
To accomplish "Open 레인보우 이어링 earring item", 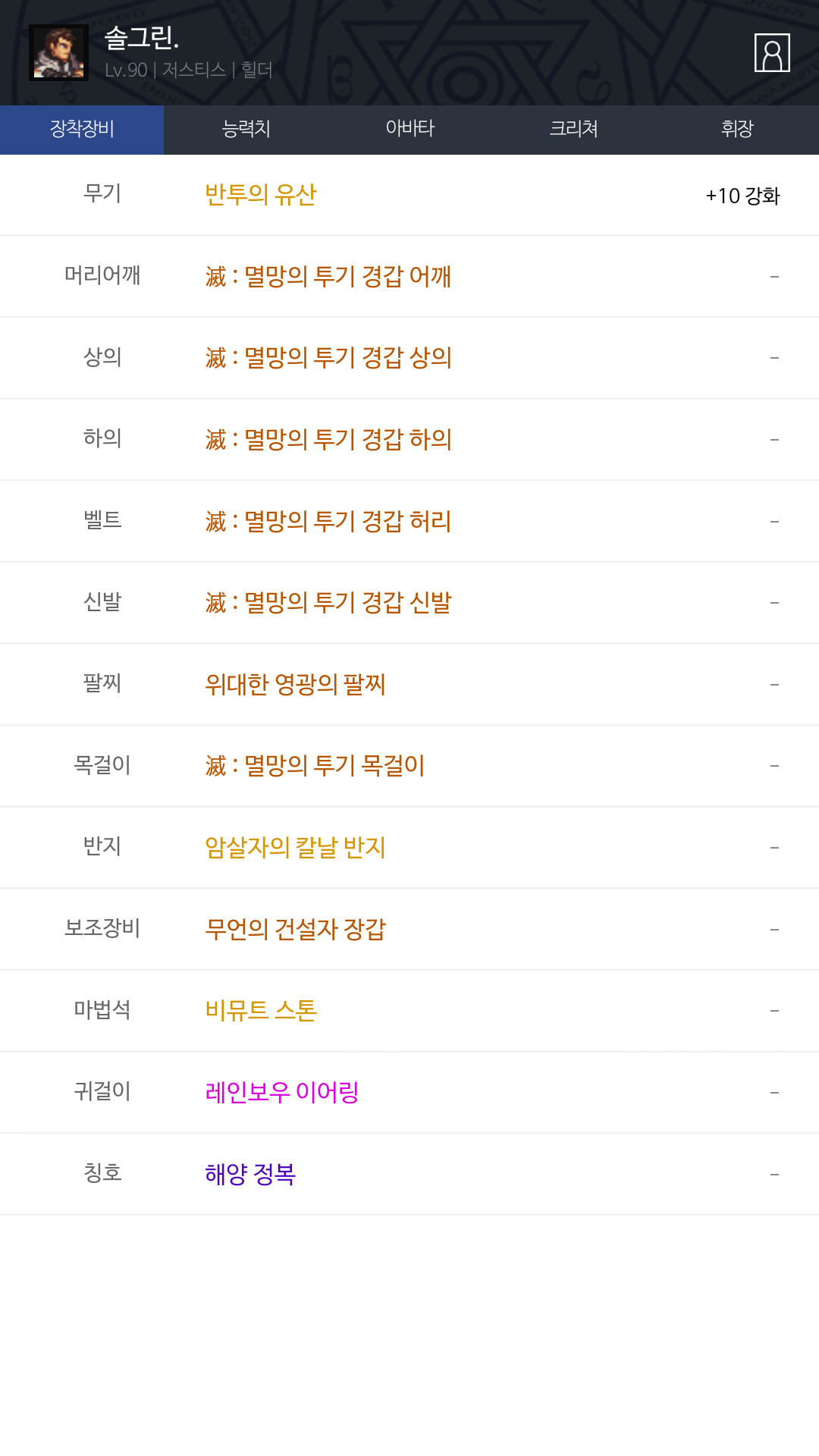I will pos(281,1093).
